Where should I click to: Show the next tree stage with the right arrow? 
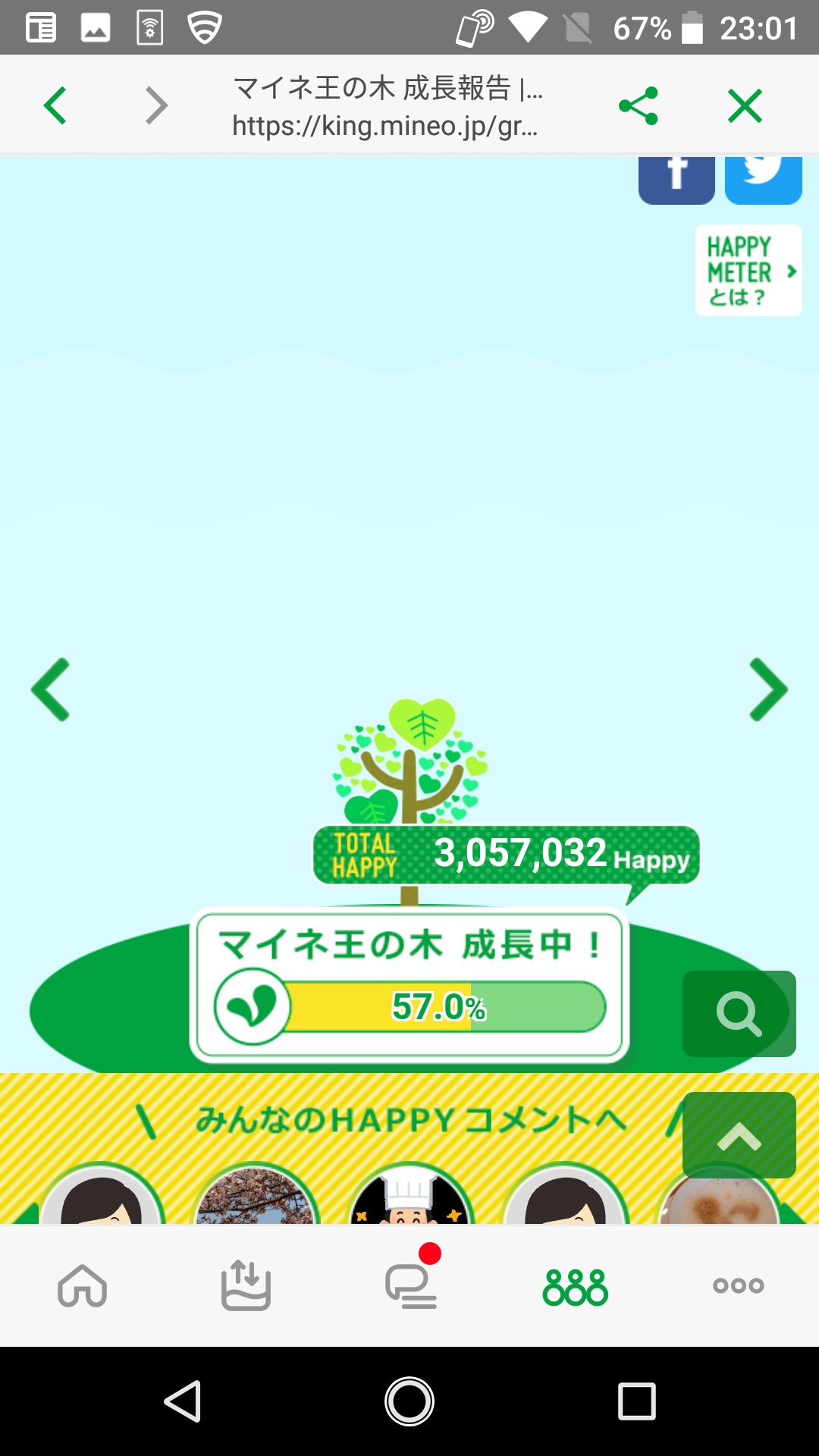[768, 689]
